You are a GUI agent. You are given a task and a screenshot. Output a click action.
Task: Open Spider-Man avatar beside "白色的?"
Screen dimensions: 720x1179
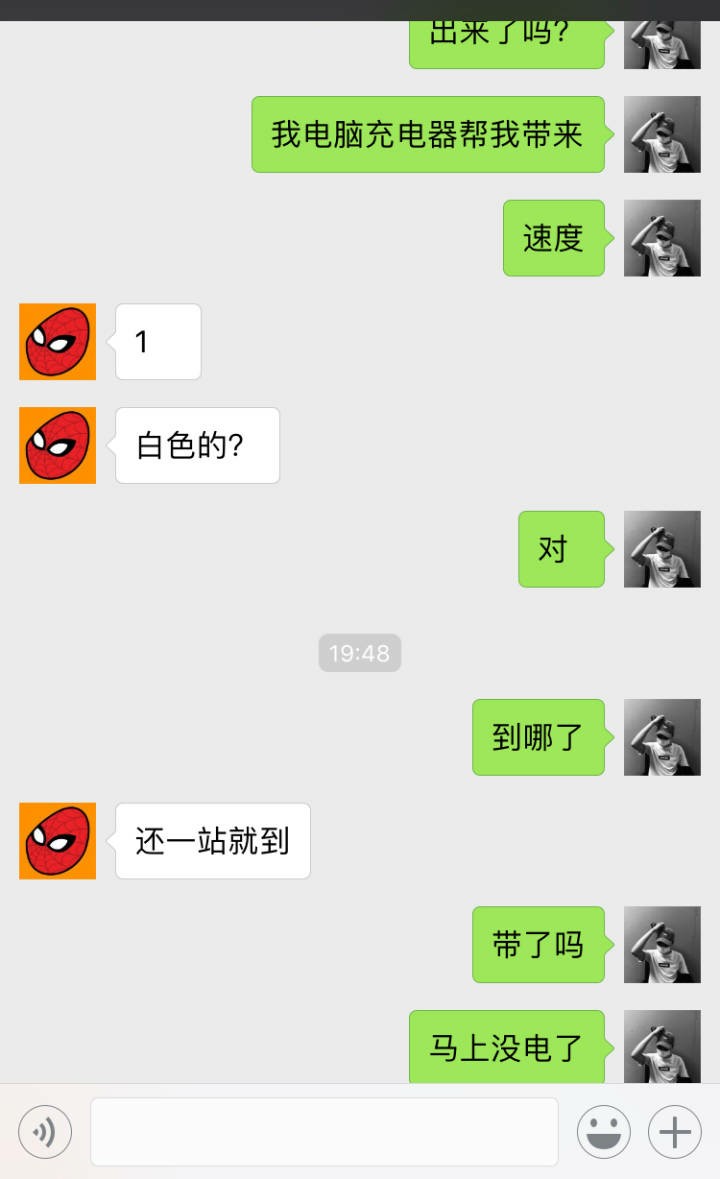pyautogui.click(x=58, y=445)
